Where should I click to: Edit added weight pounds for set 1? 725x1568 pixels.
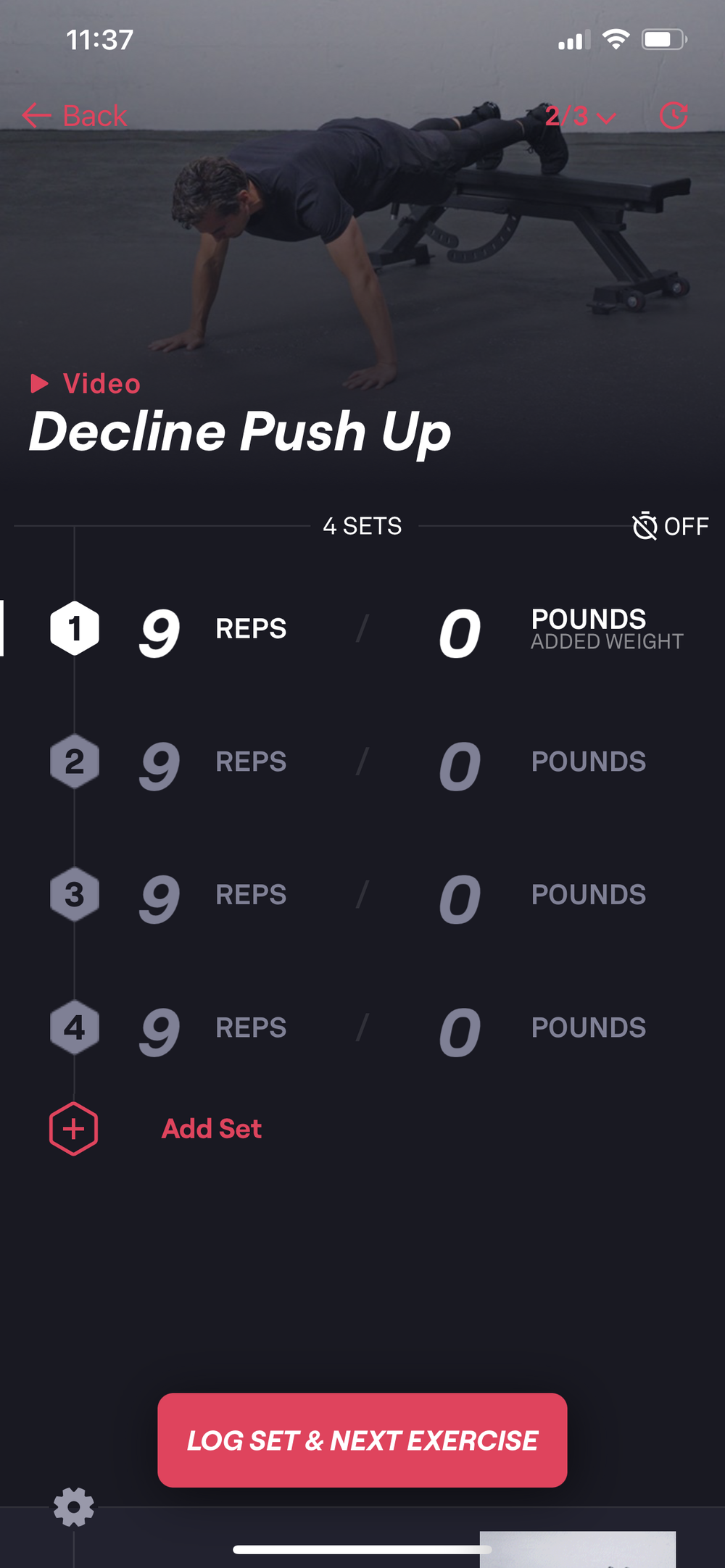[460, 630]
